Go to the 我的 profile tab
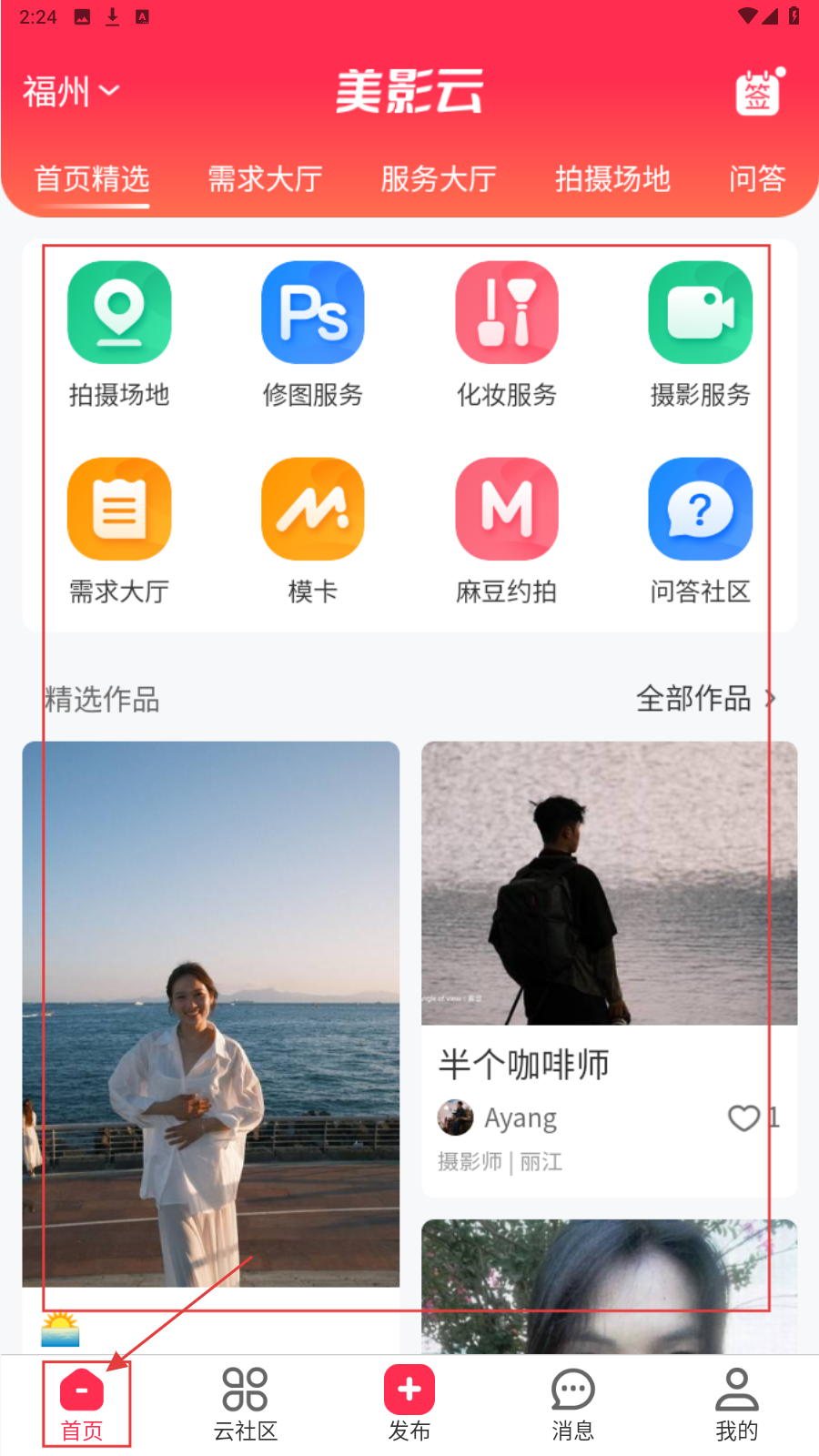 [x=736, y=1403]
